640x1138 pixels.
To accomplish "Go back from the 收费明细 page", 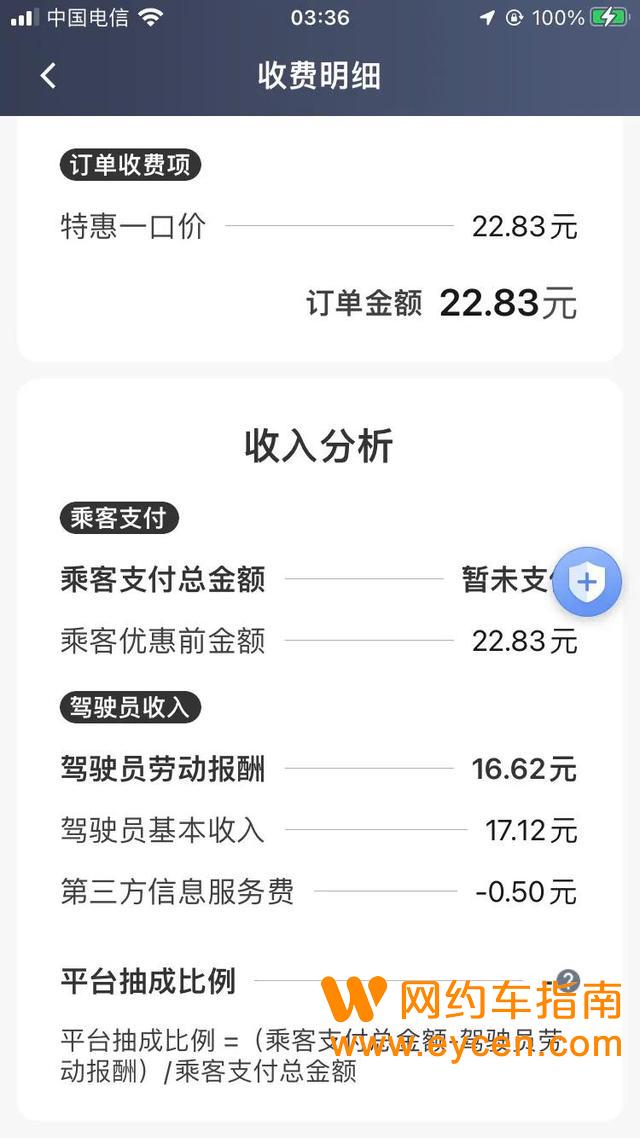I will click(48, 75).
